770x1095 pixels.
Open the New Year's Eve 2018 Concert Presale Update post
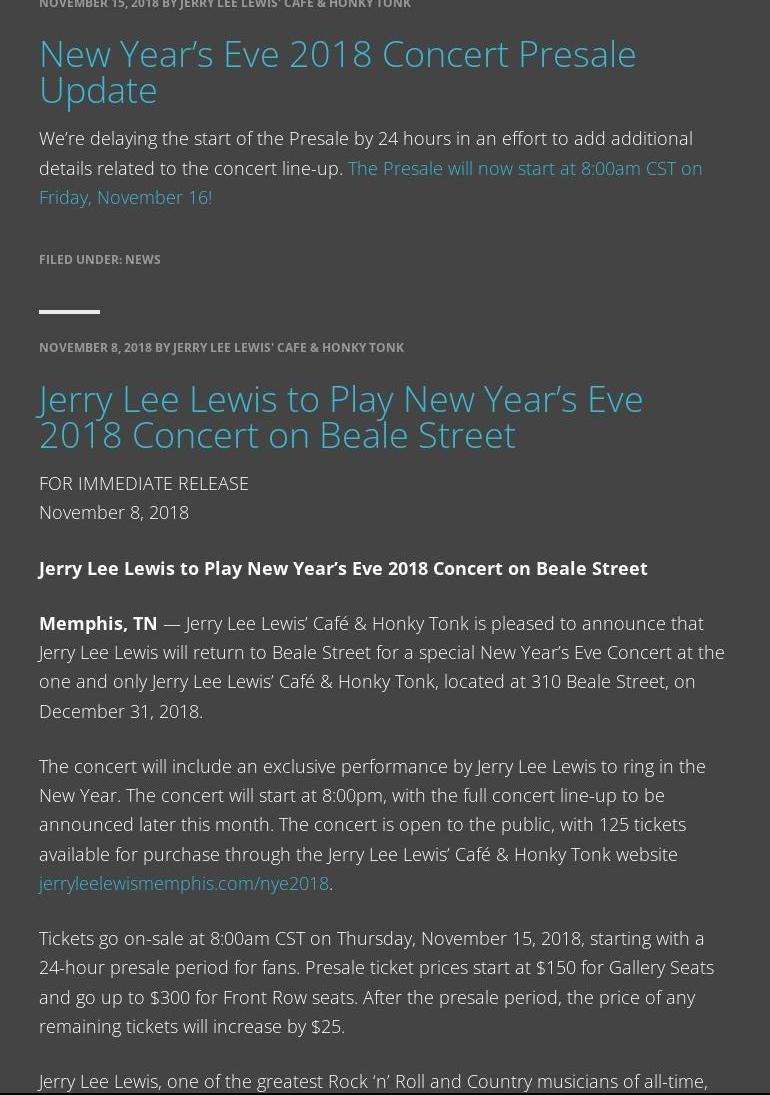pyautogui.click(x=337, y=71)
